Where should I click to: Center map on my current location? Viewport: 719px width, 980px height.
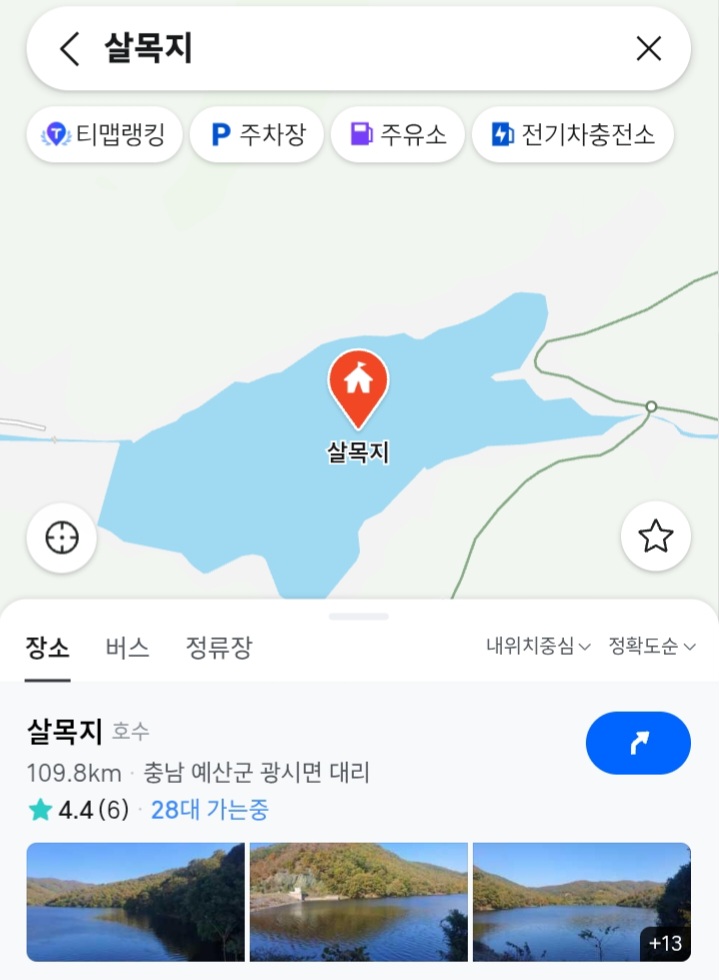(62, 537)
